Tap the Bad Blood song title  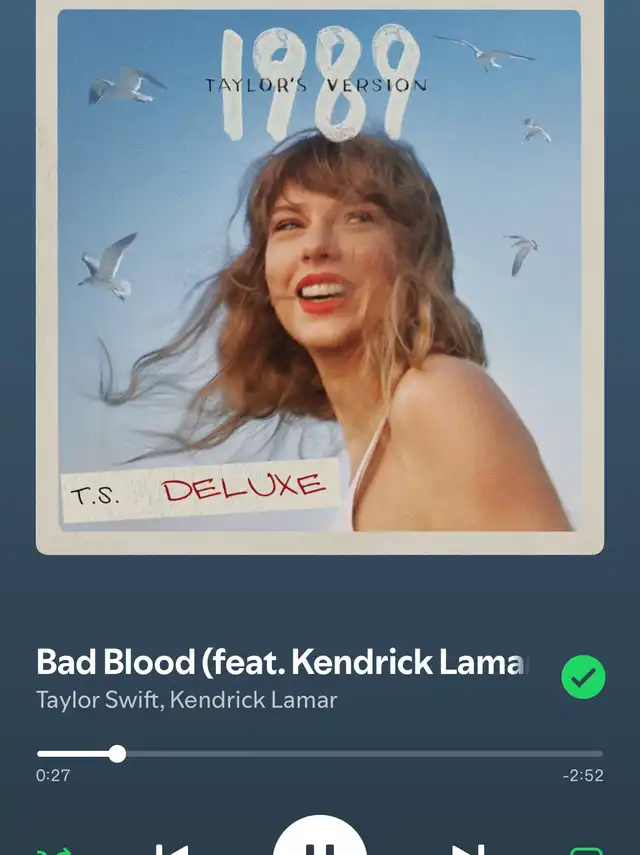coord(282,662)
